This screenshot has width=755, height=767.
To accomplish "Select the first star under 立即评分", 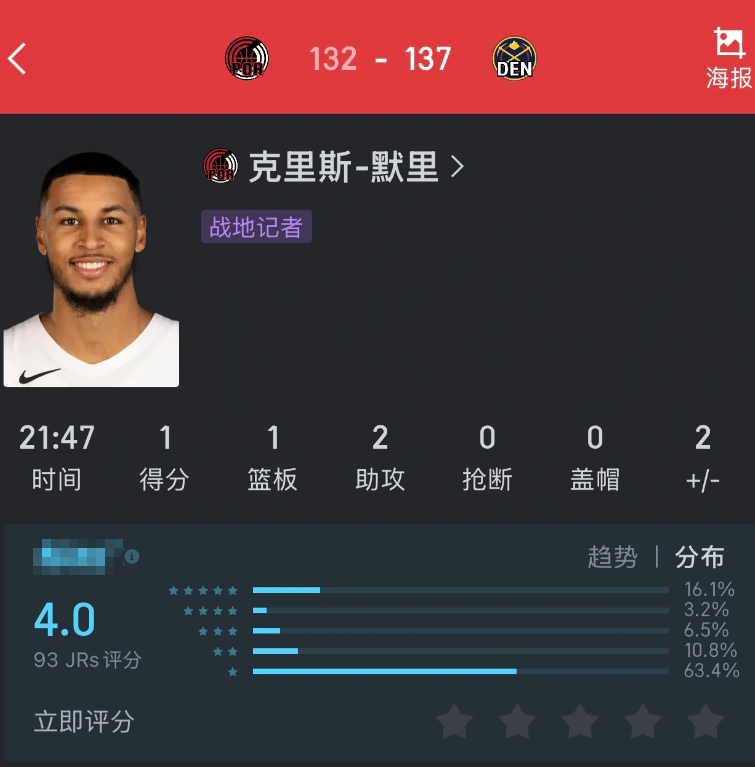I will coord(454,718).
